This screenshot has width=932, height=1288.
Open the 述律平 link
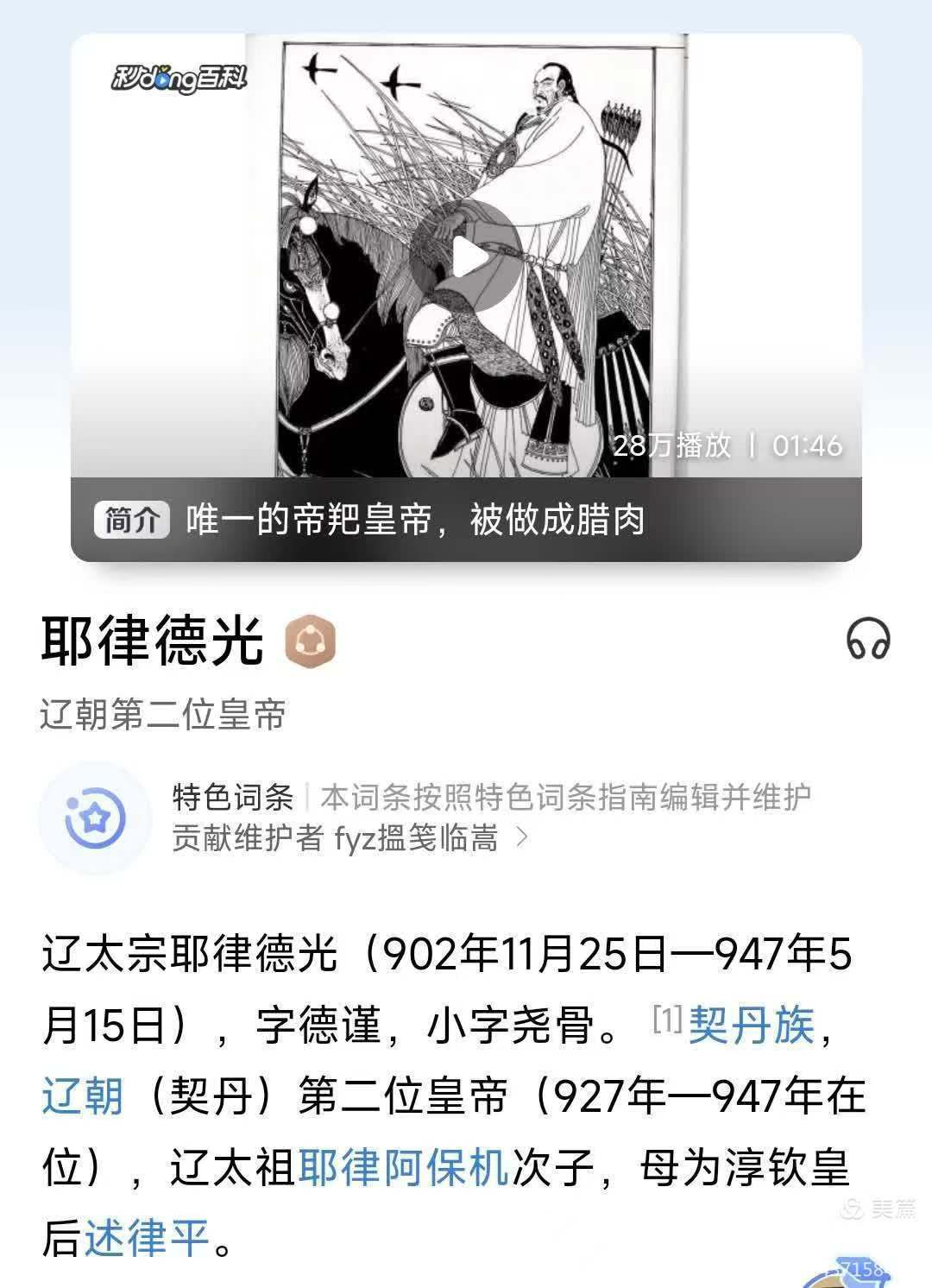147,1238
